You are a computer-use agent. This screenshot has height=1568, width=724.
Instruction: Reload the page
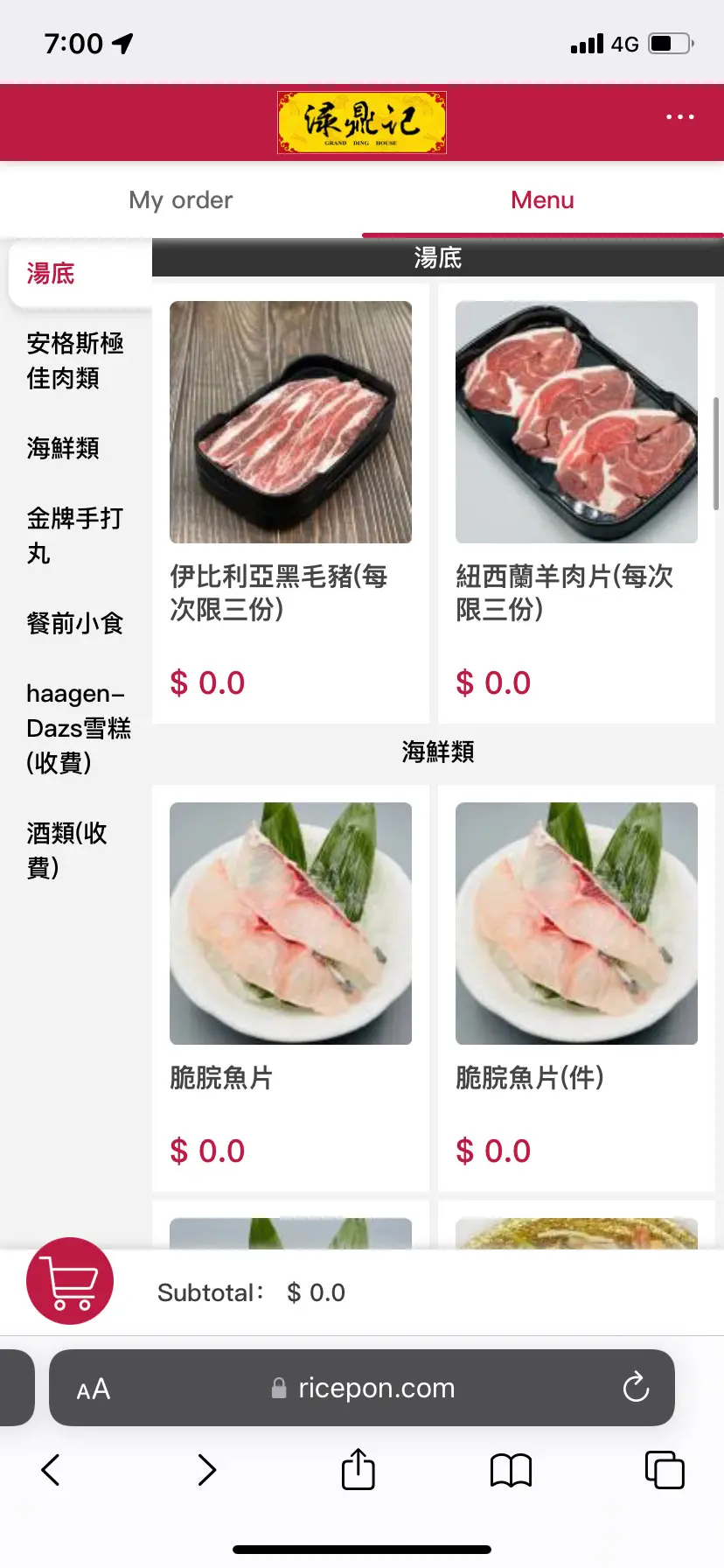pos(636,1388)
